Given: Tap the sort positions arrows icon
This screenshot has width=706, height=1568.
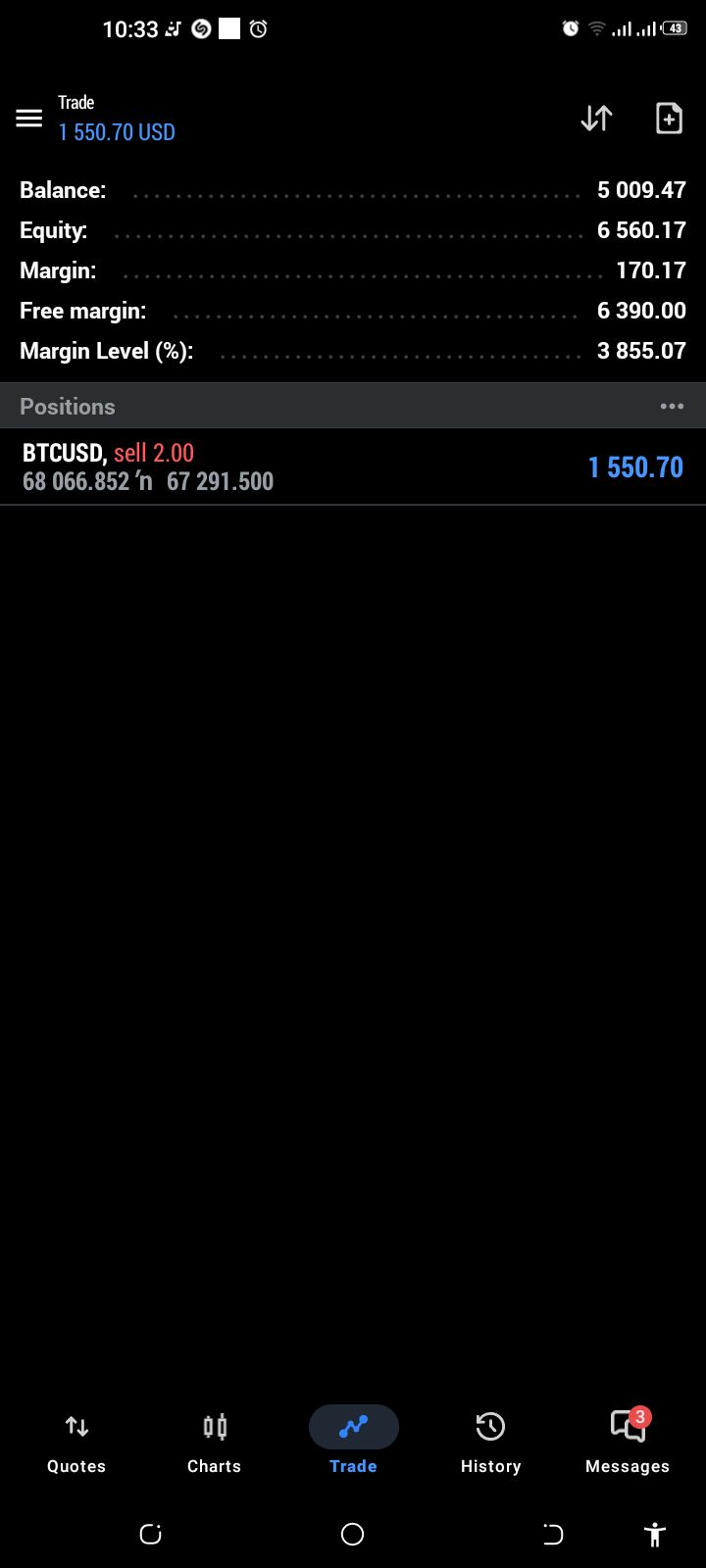Looking at the screenshot, I should pyautogui.click(x=596, y=119).
